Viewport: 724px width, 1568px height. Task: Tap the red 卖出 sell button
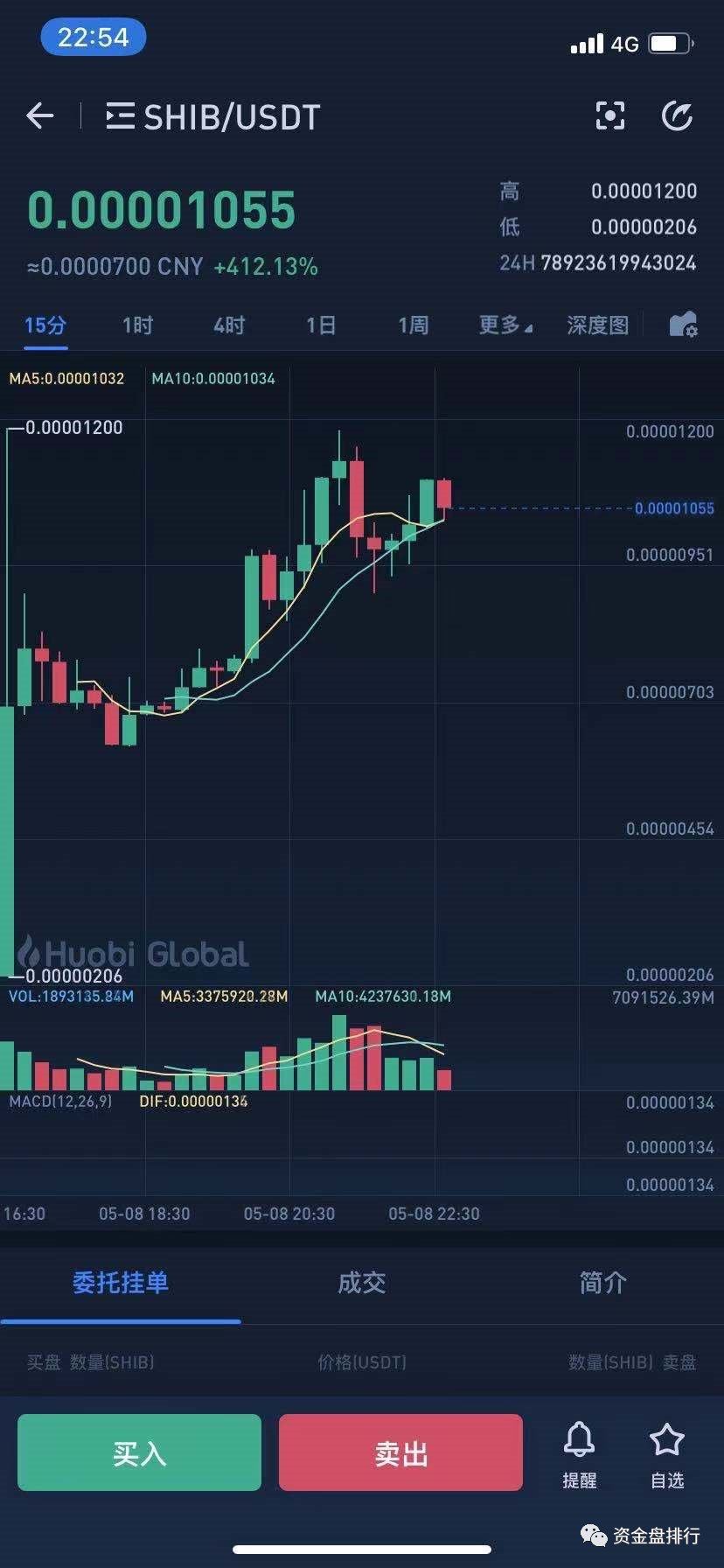click(400, 1453)
